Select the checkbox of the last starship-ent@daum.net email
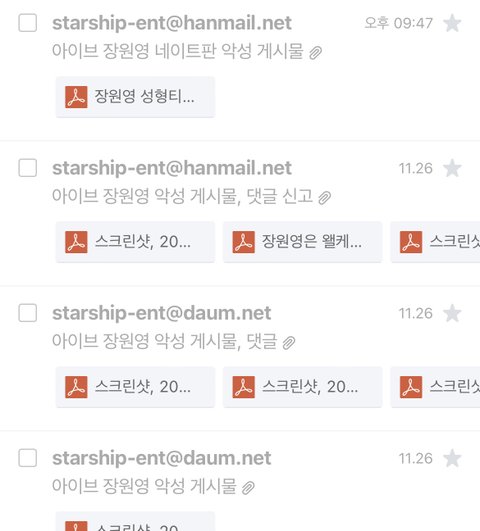This screenshot has height=531, width=480. [27, 458]
